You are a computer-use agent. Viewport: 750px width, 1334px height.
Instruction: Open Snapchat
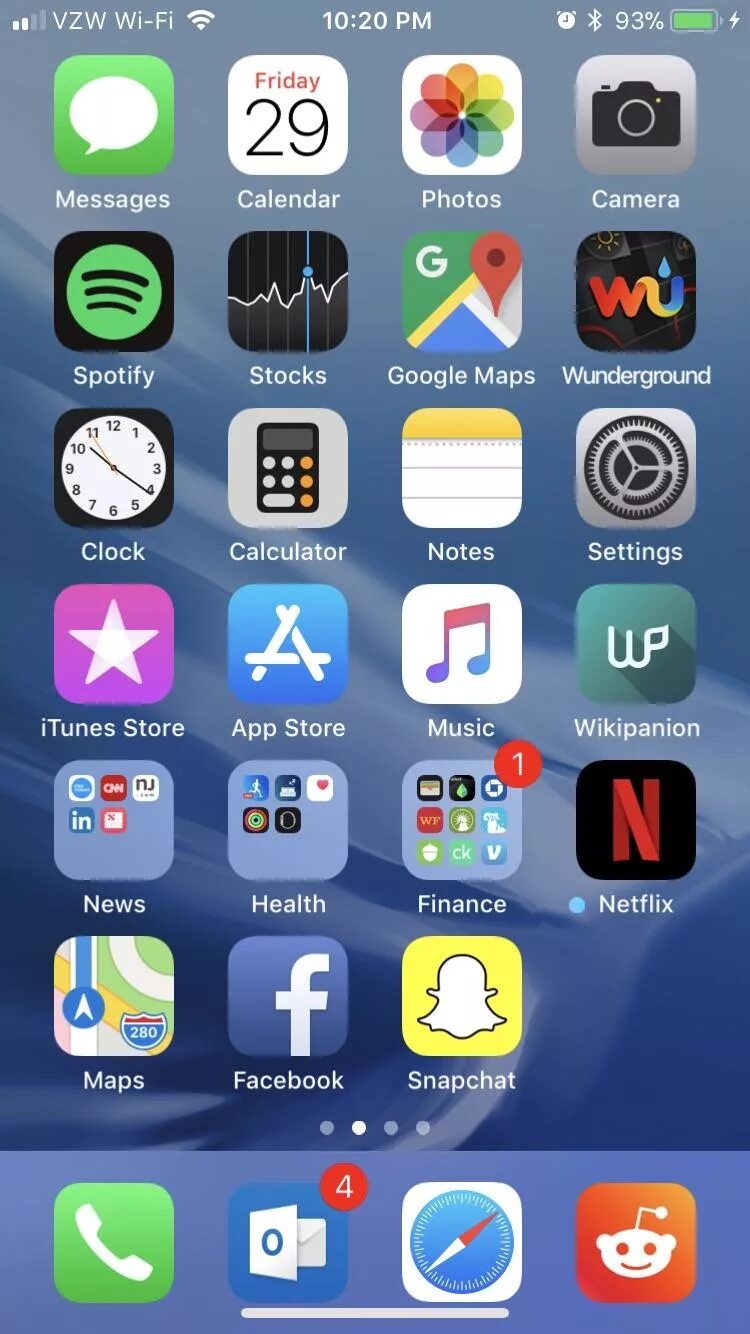(461, 996)
